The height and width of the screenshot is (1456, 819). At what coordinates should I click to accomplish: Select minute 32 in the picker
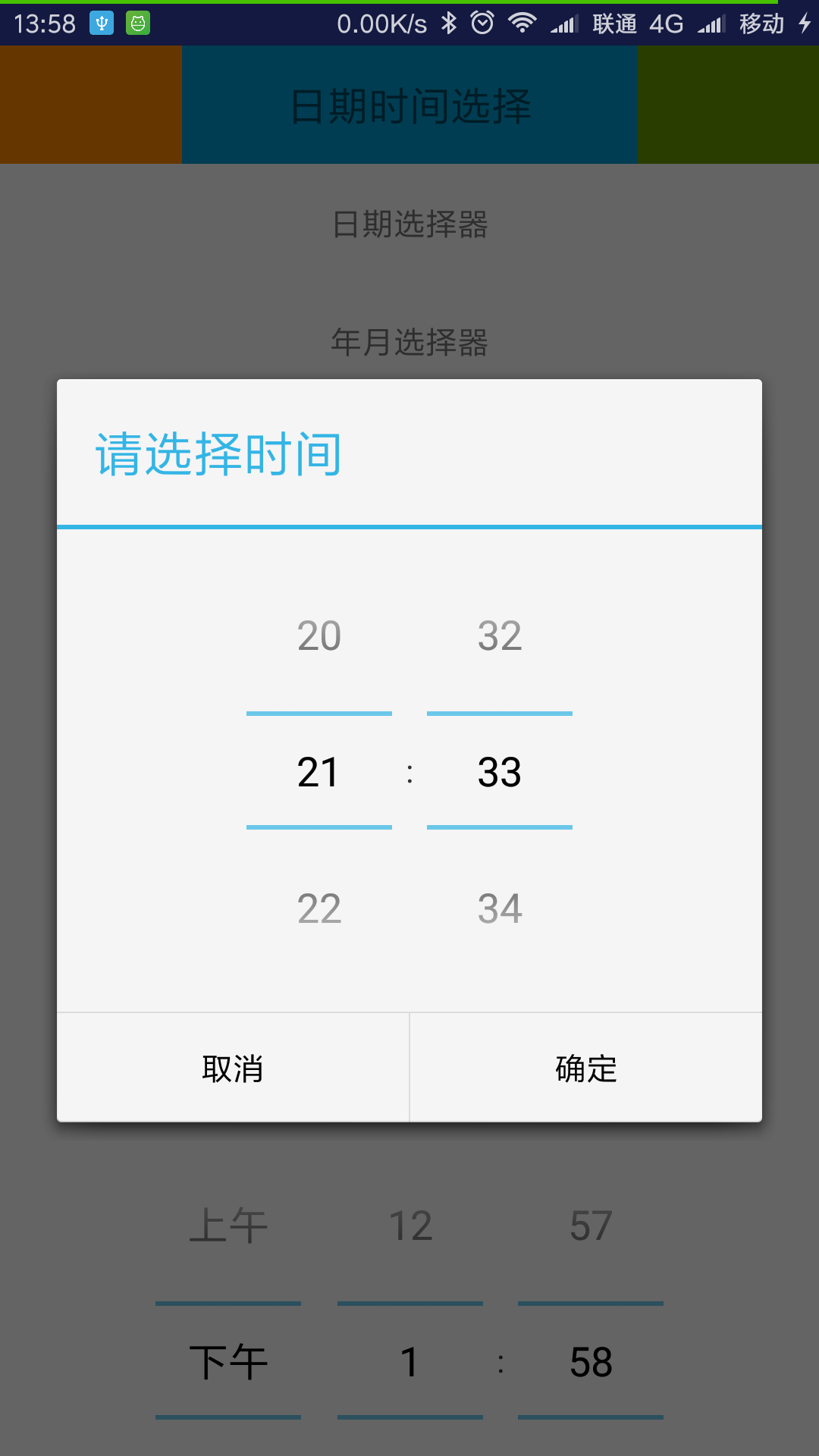click(500, 635)
